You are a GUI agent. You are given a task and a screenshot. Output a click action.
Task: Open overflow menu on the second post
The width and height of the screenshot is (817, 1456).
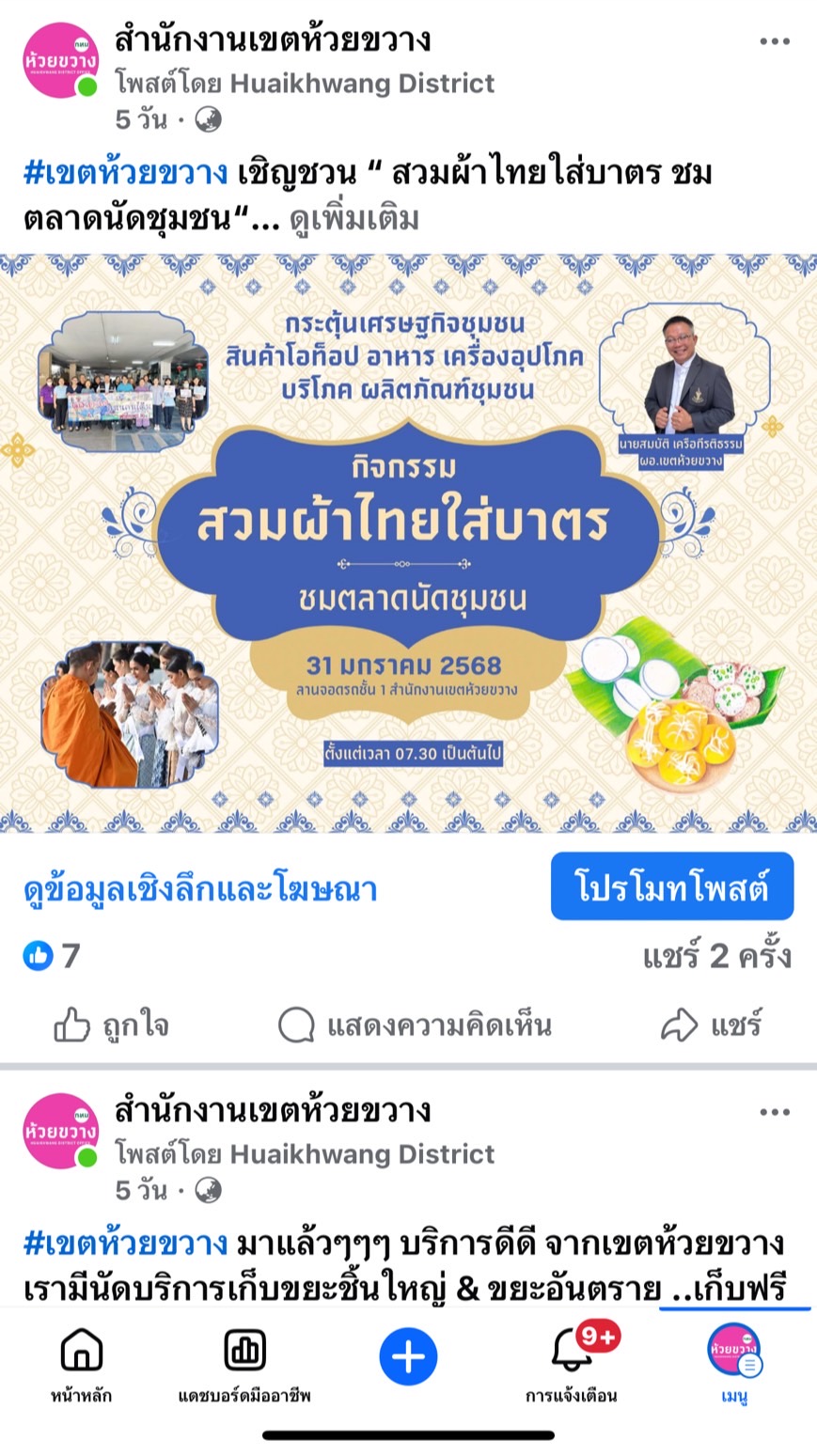pos(774,1112)
